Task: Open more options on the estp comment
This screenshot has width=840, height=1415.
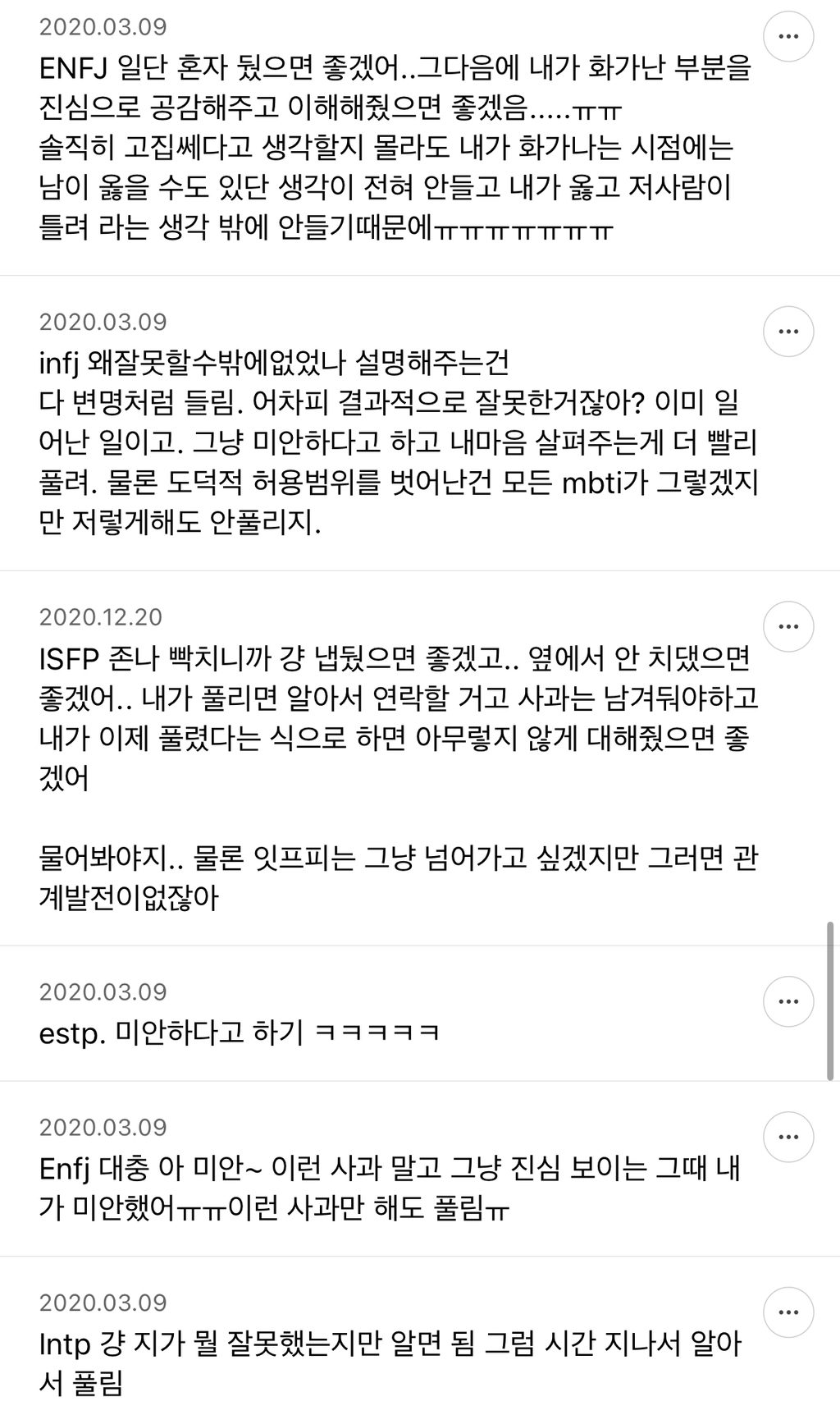Action: [x=788, y=1001]
